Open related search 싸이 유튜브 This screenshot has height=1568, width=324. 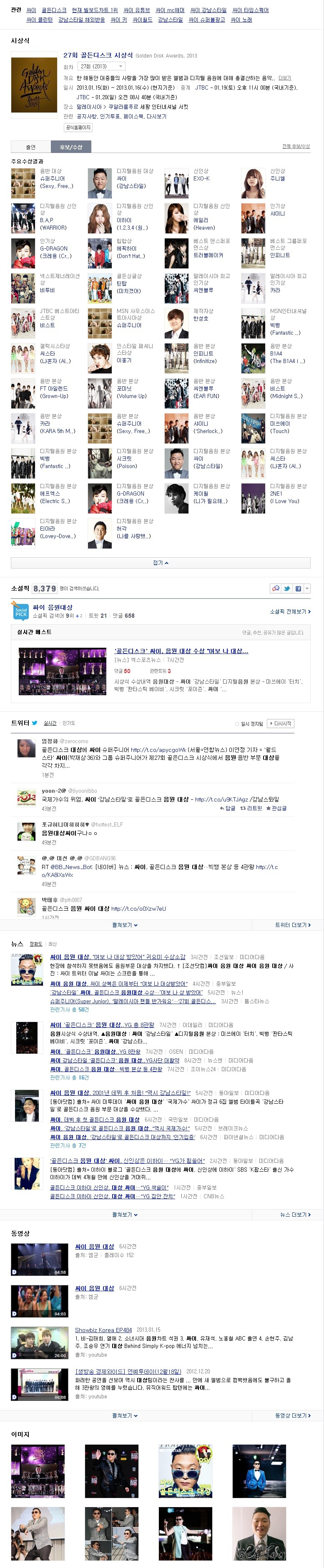tap(136, 10)
